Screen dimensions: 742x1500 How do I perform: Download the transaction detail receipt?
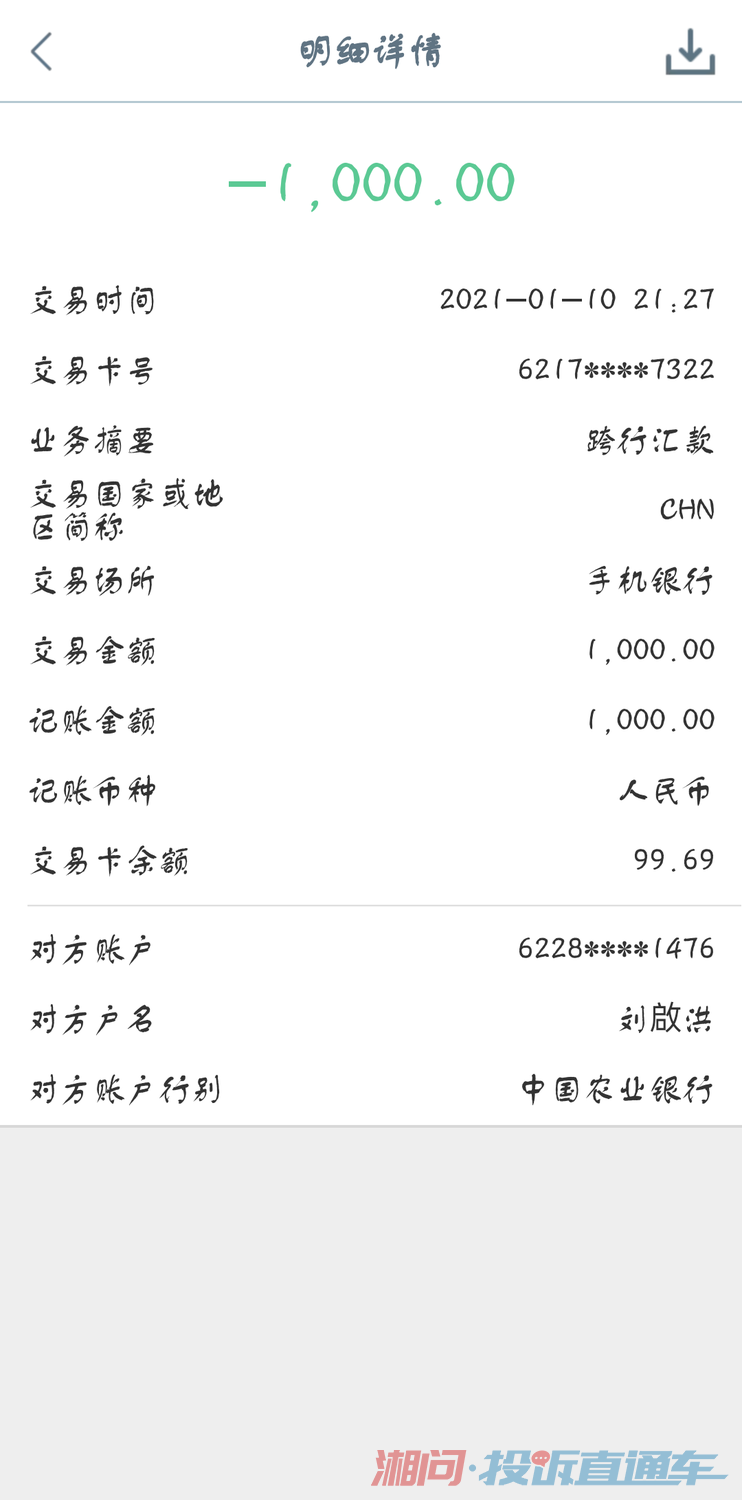[690, 52]
